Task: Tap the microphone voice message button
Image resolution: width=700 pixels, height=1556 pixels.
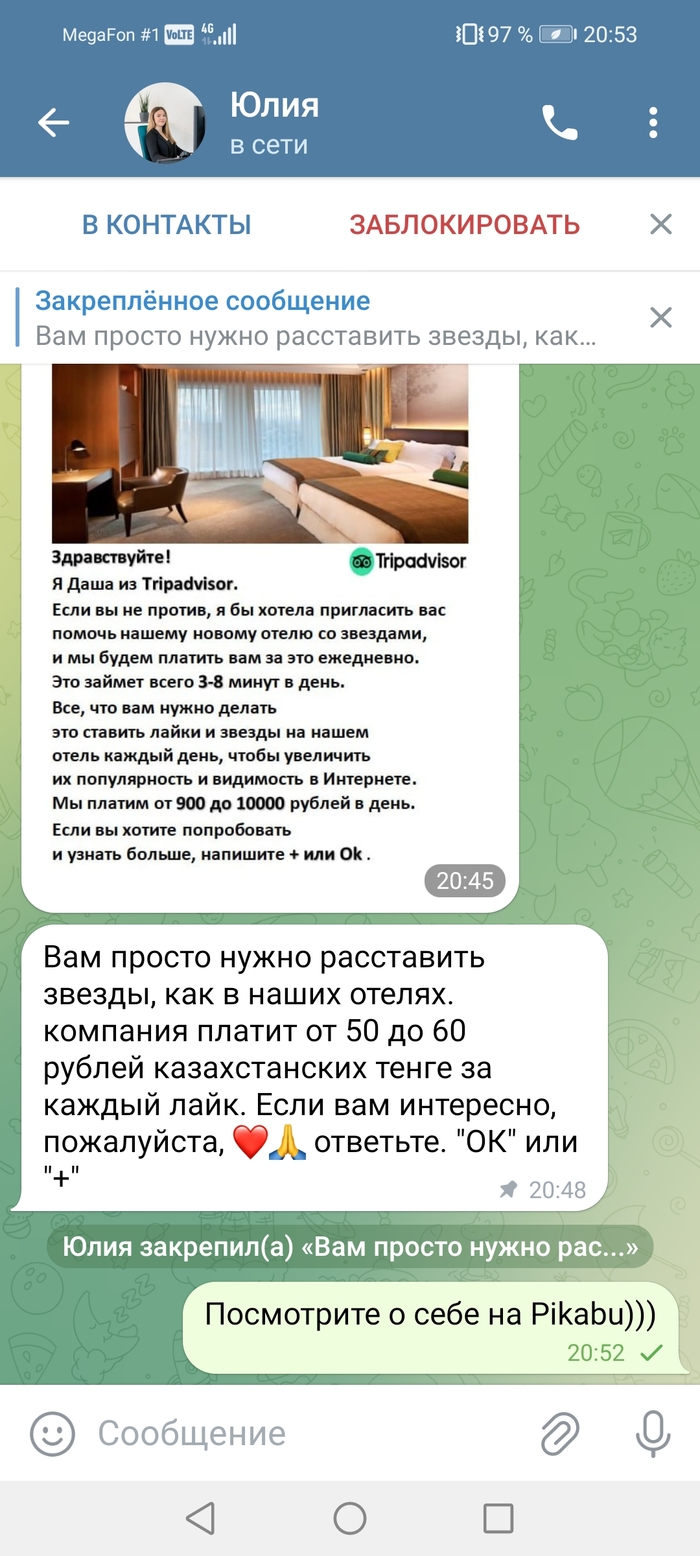Action: (653, 1434)
